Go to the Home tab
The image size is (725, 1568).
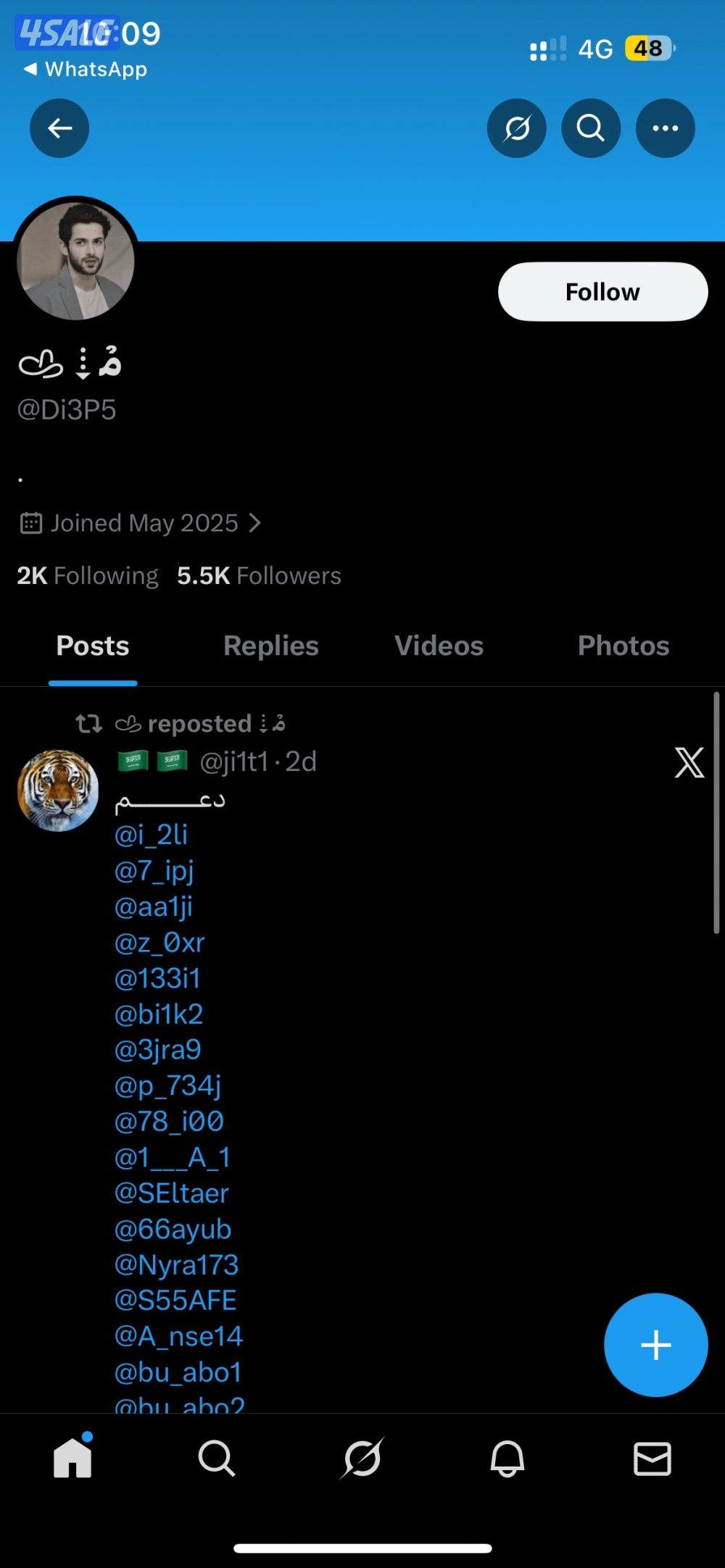coord(72,1458)
